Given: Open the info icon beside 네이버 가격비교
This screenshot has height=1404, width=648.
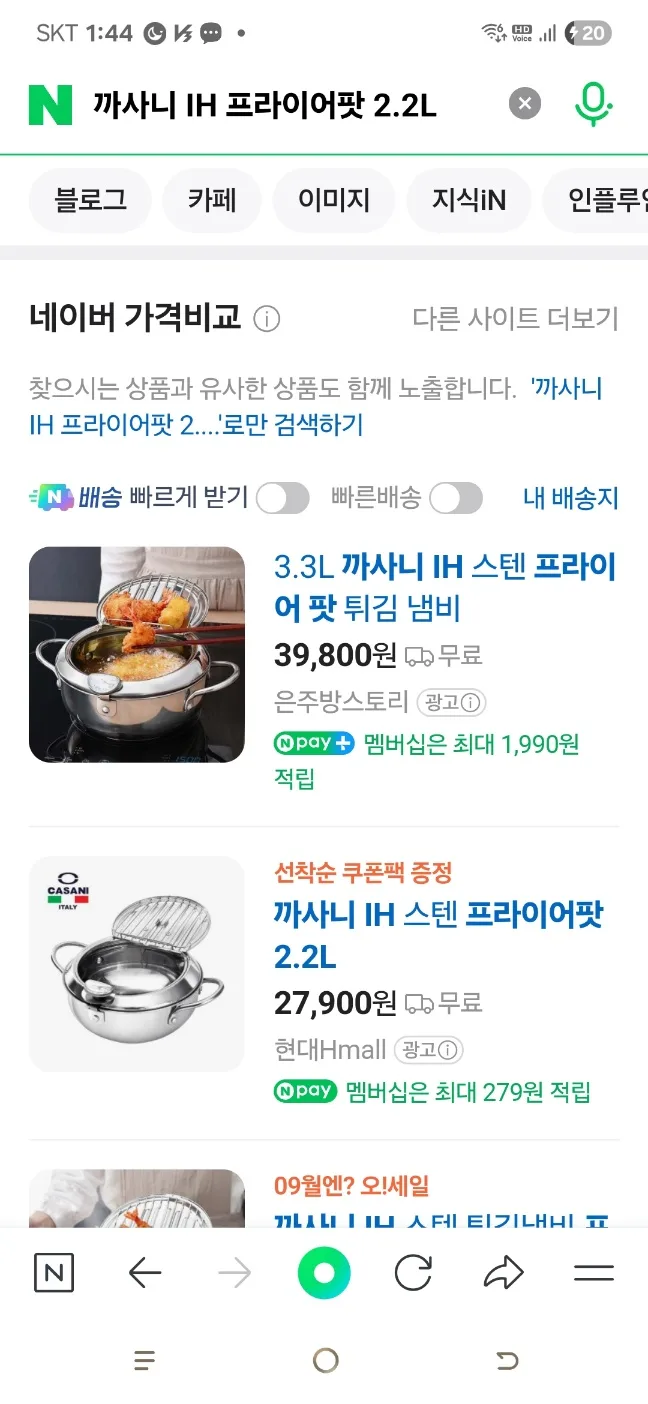Looking at the screenshot, I should (266, 320).
